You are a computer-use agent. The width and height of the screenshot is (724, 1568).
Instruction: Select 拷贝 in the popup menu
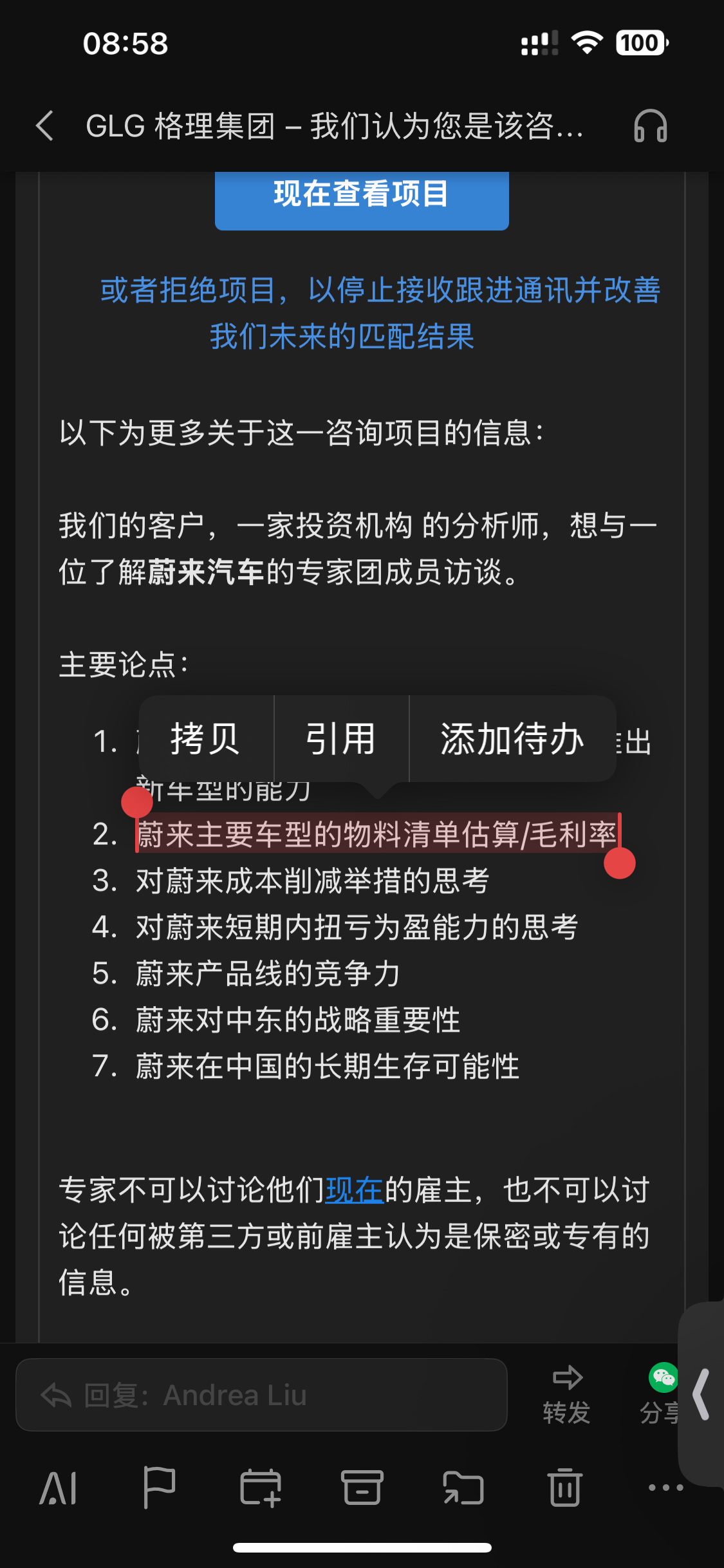[206, 738]
